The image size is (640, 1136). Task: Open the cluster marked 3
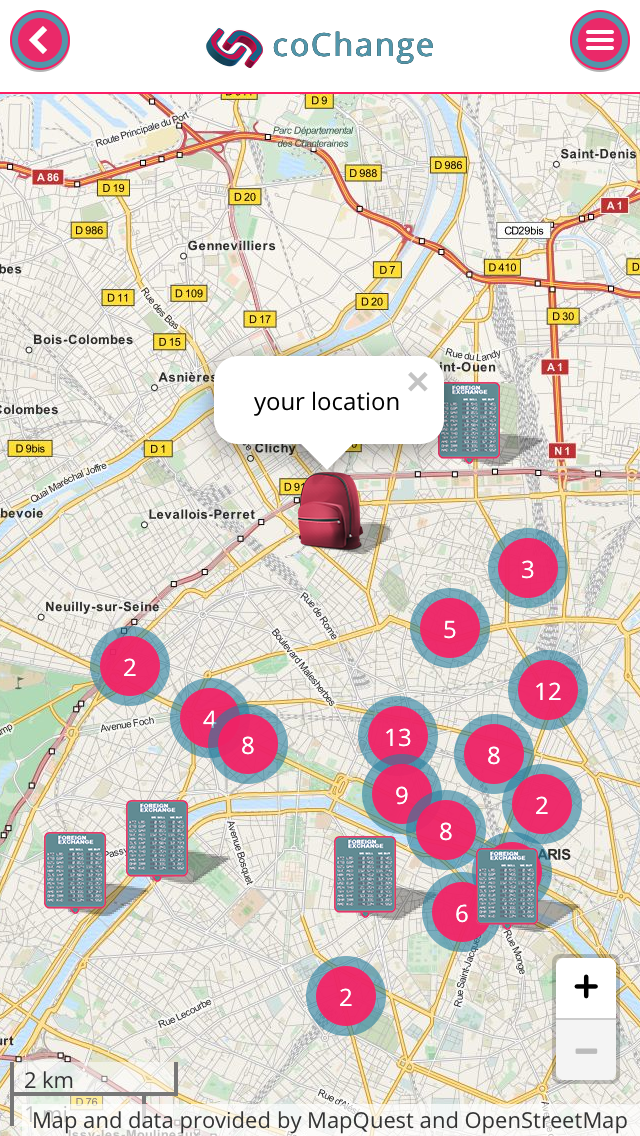[x=528, y=569]
